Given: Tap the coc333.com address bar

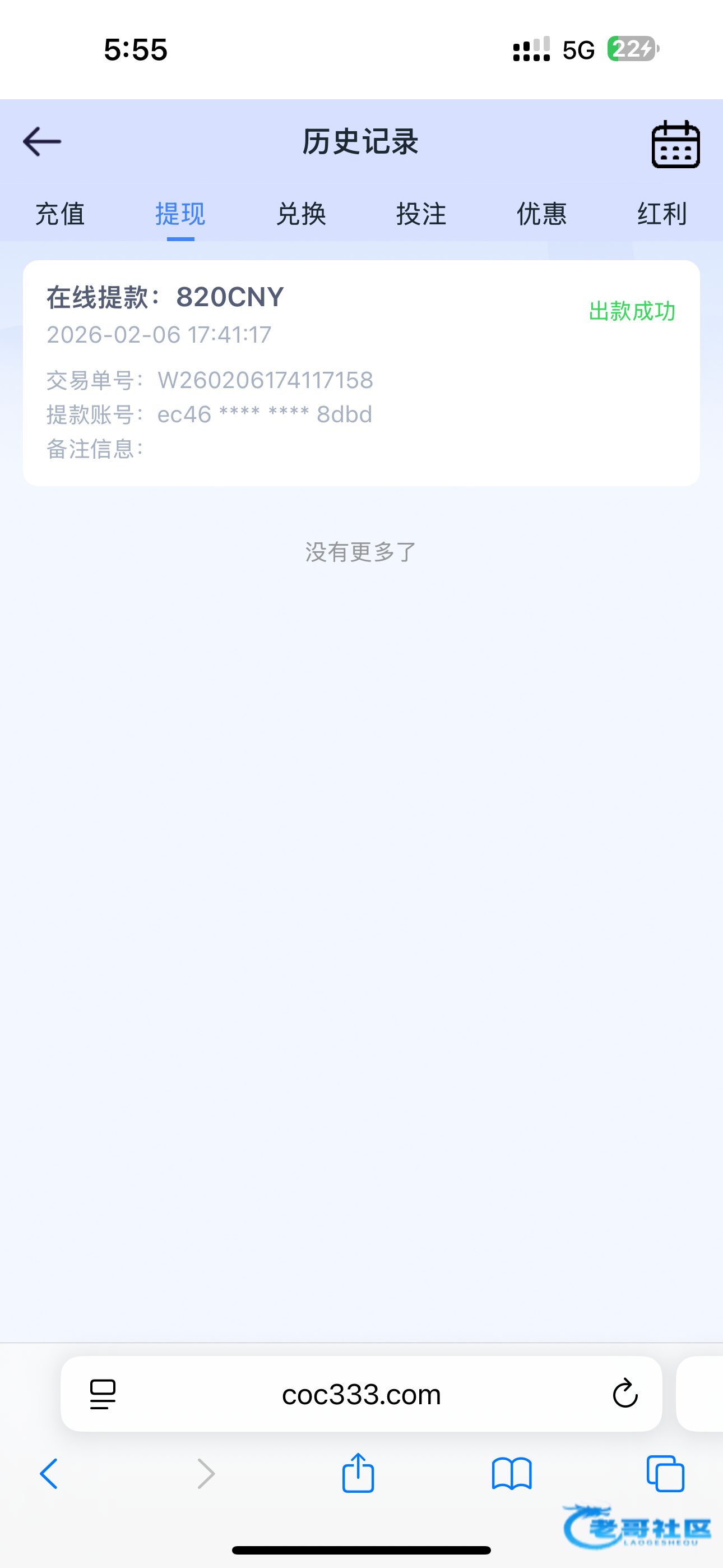Looking at the screenshot, I should coord(361,1395).
